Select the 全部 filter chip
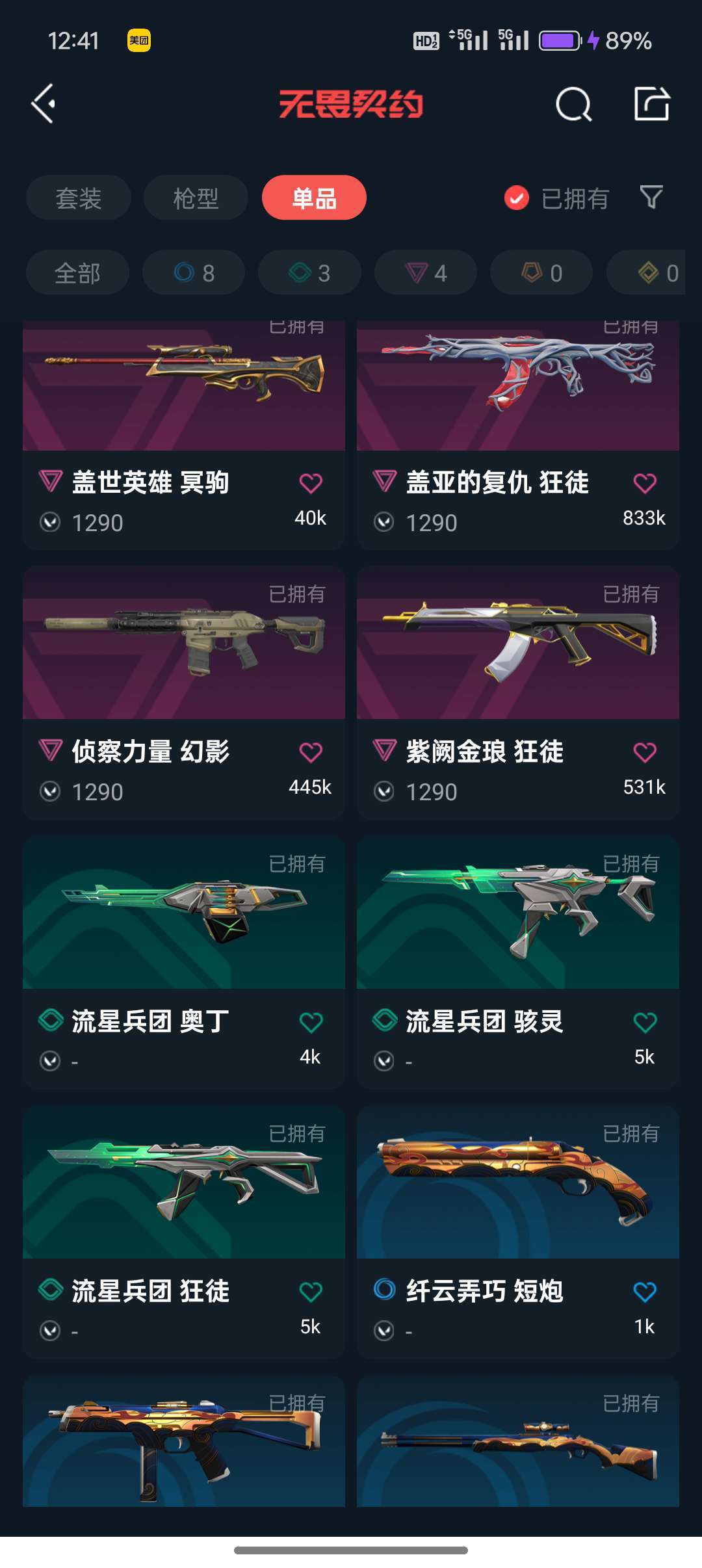702x1568 pixels. [77, 272]
